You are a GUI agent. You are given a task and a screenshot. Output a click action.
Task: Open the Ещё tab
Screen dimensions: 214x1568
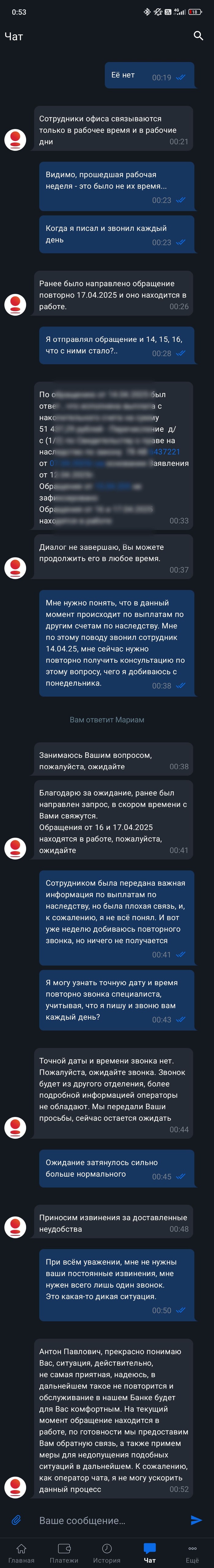pos(192,1553)
